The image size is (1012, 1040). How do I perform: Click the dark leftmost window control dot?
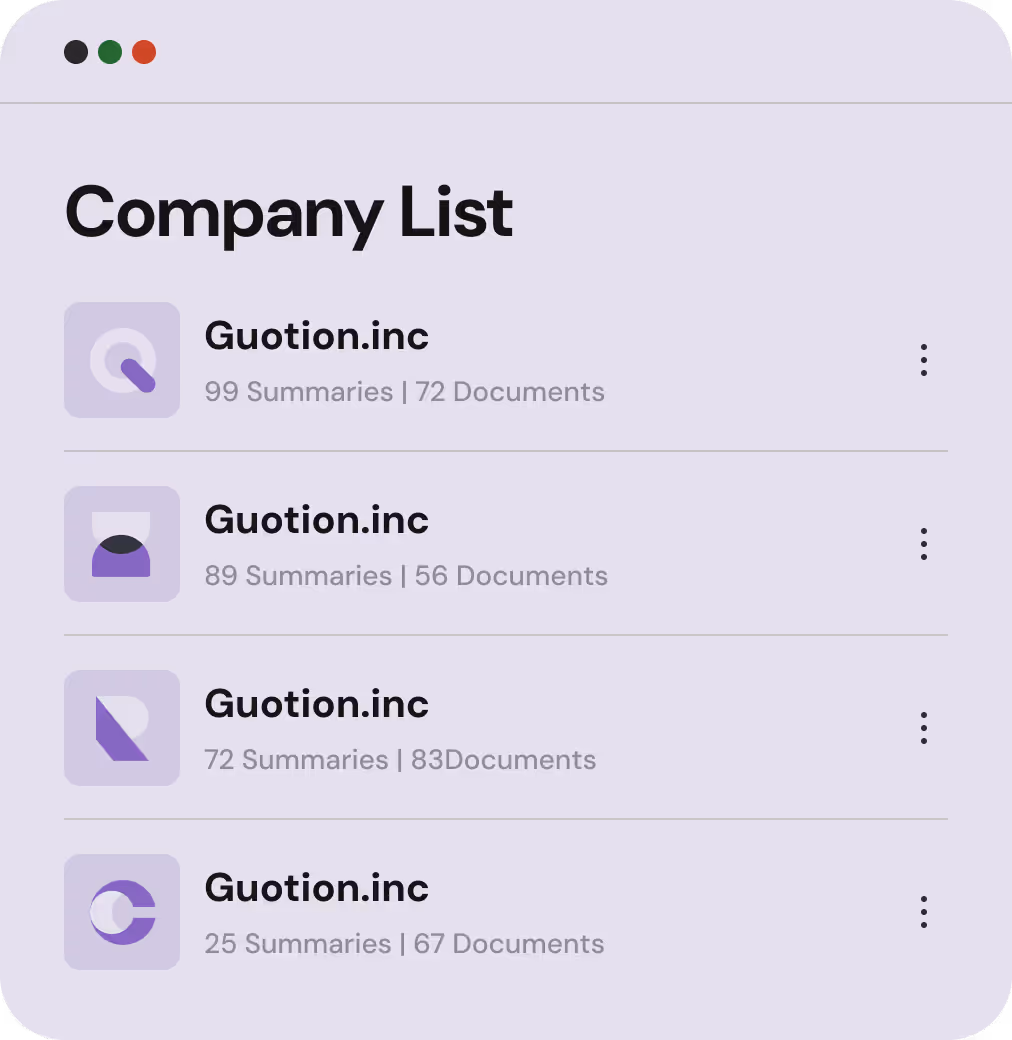(x=75, y=52)
